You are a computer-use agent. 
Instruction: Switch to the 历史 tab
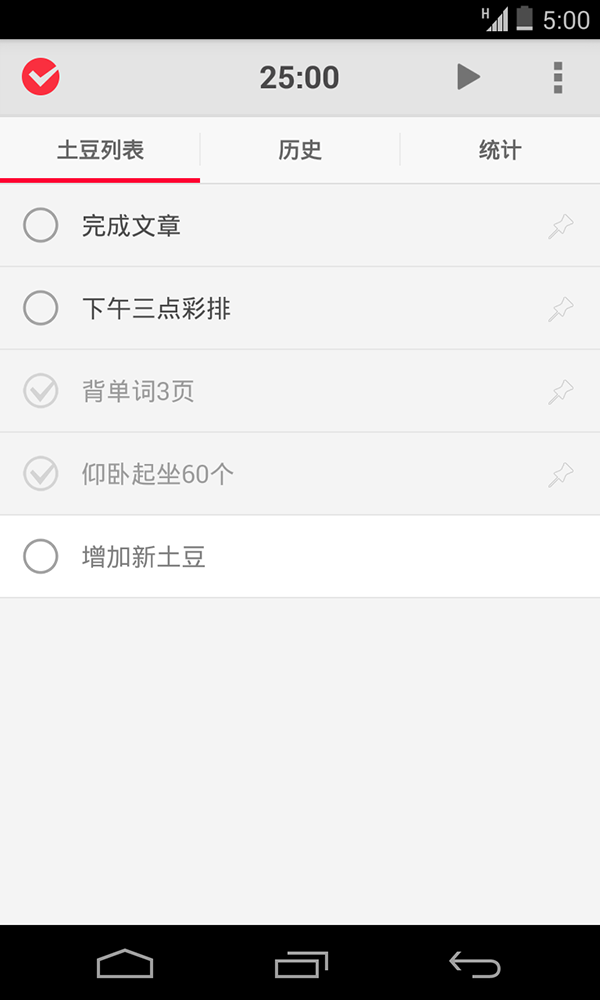tap(300, 150)
